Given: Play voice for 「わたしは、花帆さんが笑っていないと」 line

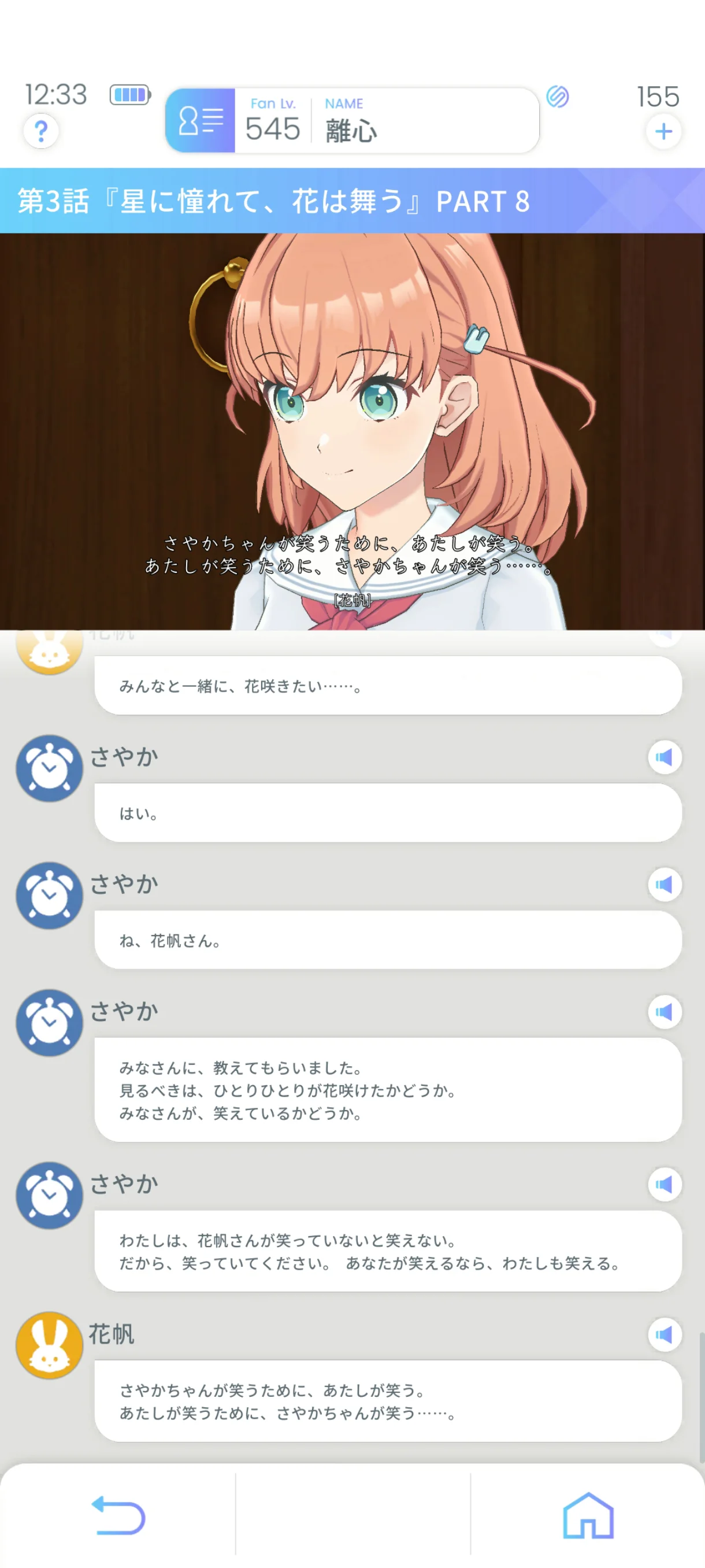Looking at the screenshot, I should (x=664, y=1184).
